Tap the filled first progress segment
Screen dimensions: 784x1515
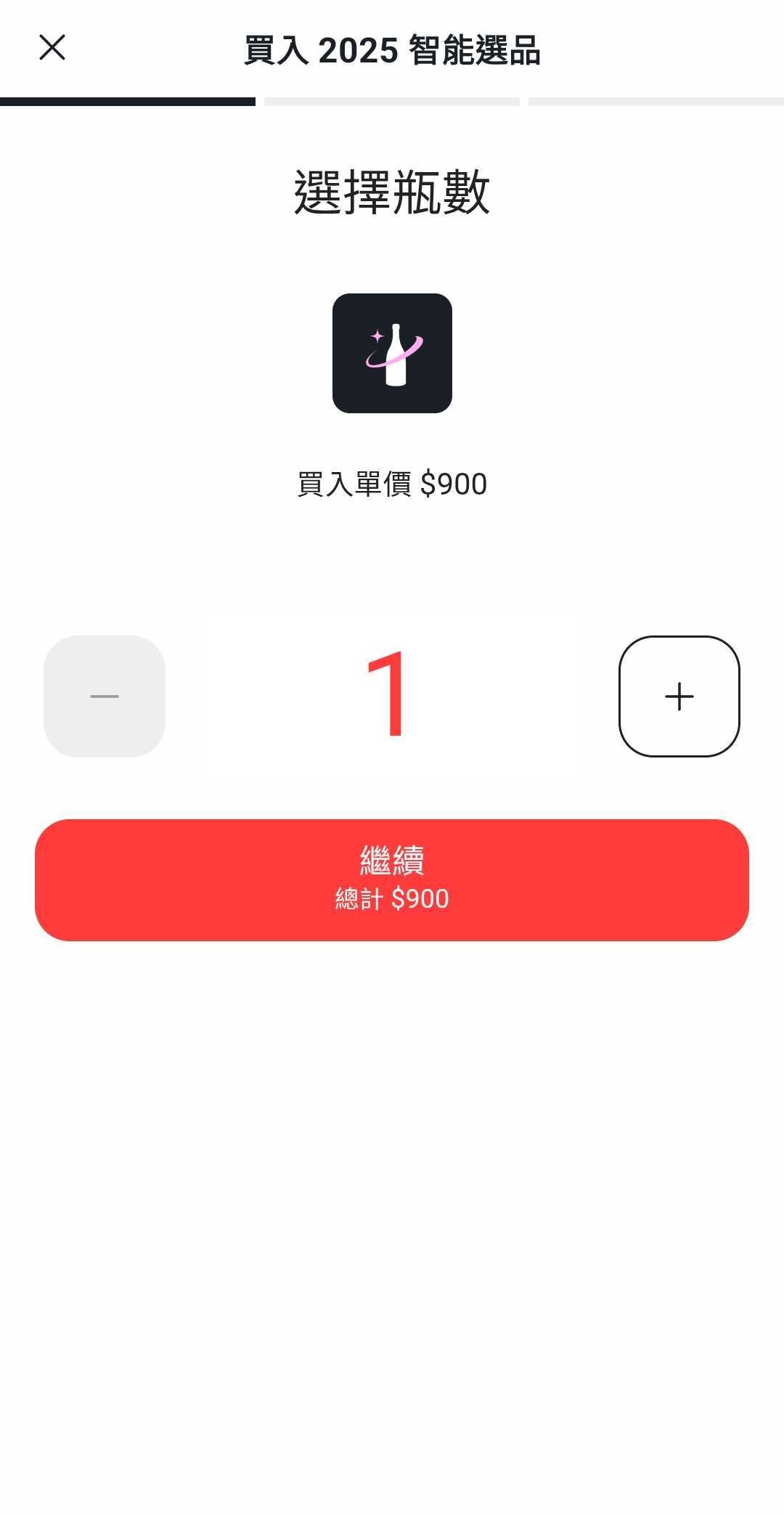127,102
